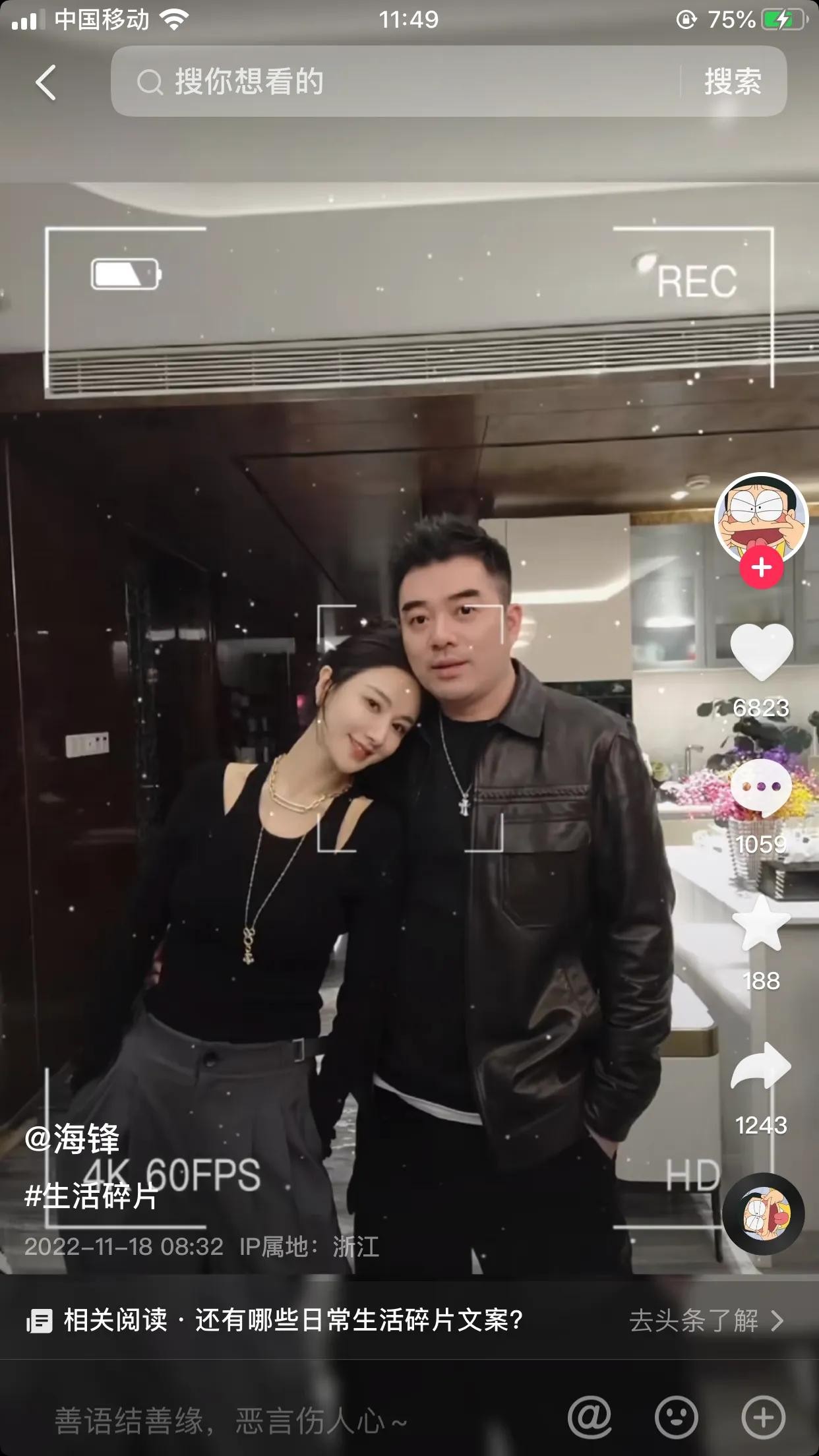Open the #生活碎片 hashtag
The height and width of the screenshot is (1456, 819).
91,1196
